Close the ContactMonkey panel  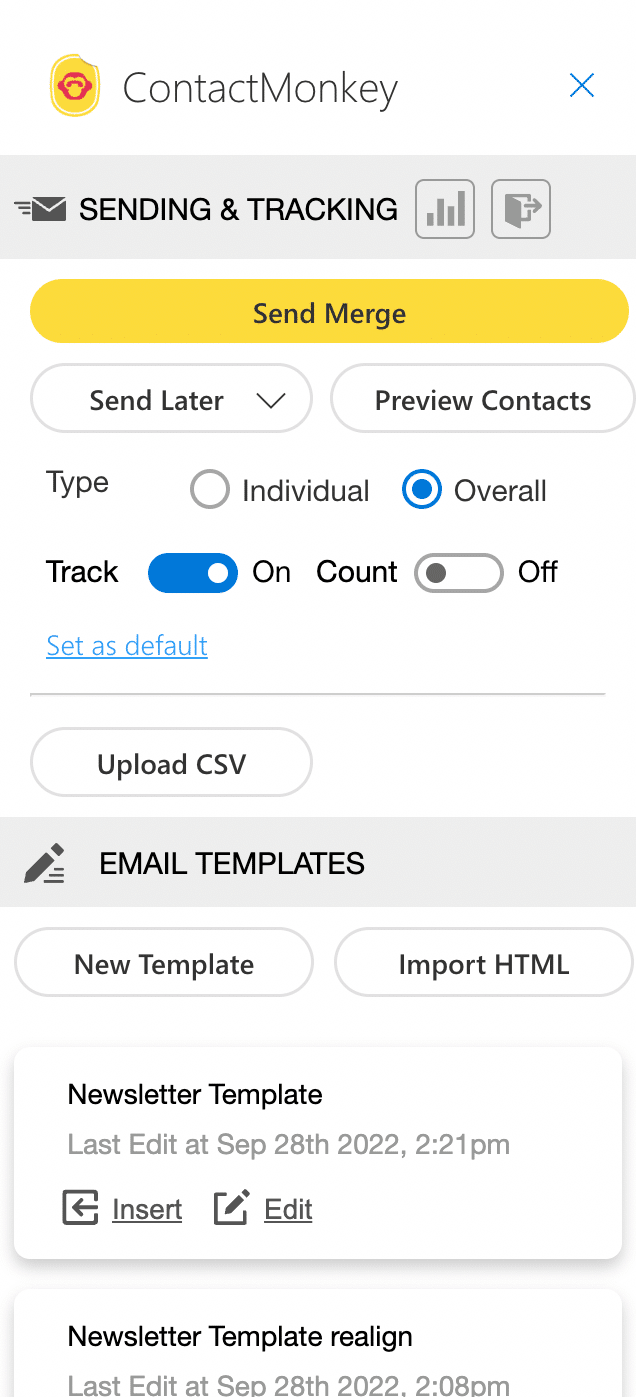tap(582, 86)
